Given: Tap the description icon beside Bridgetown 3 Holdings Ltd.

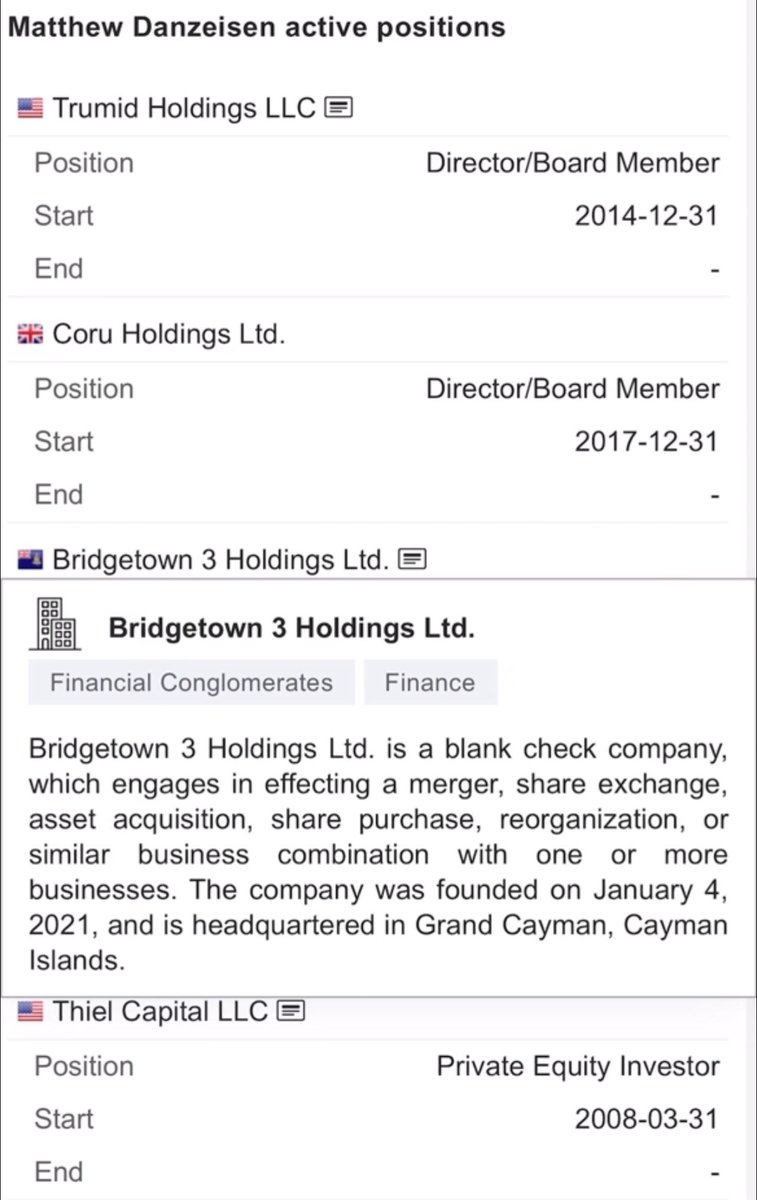Looking at the screenshot, I should pos(412,559).
